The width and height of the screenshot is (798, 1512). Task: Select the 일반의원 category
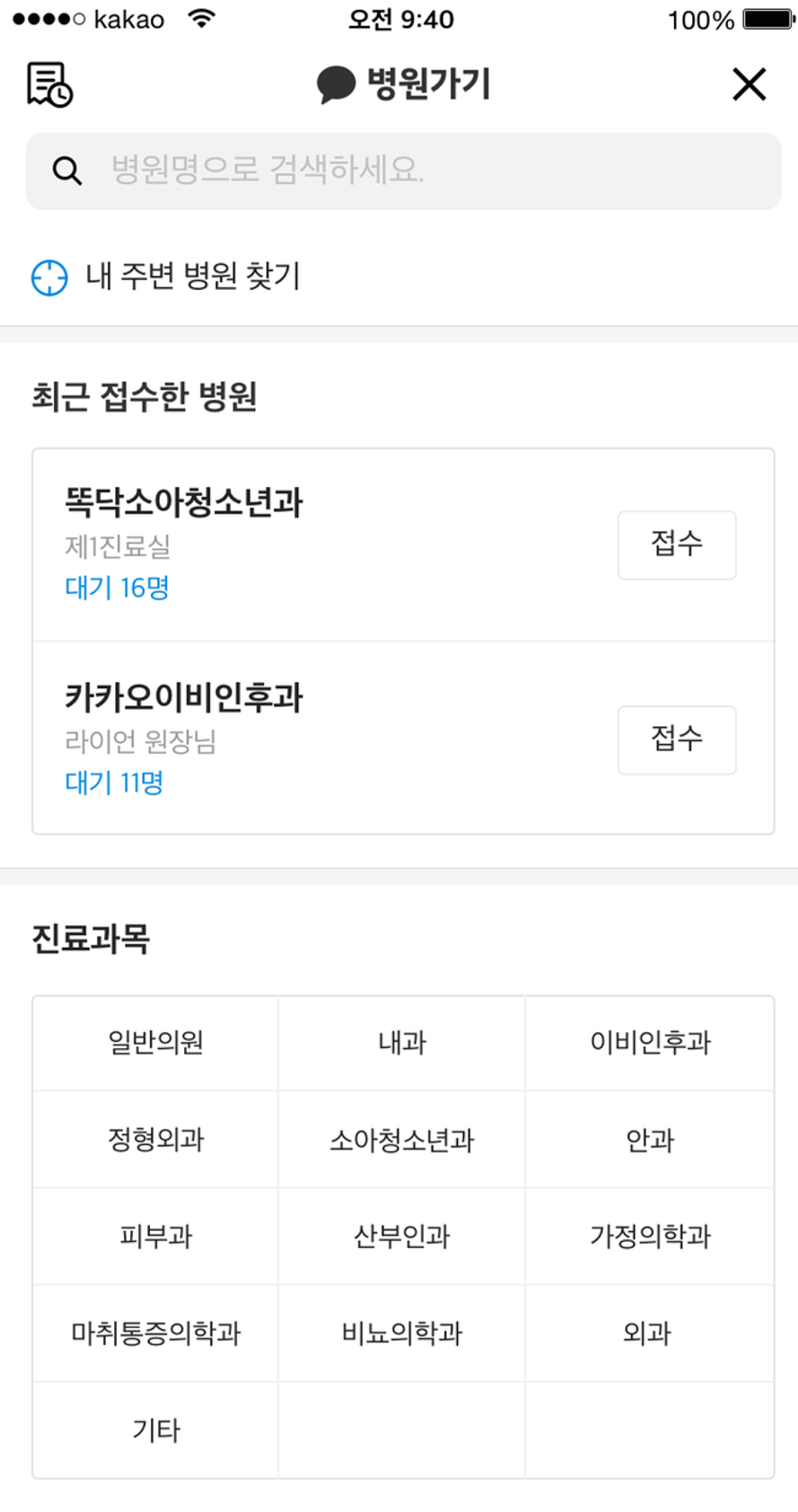(155, 1043)
